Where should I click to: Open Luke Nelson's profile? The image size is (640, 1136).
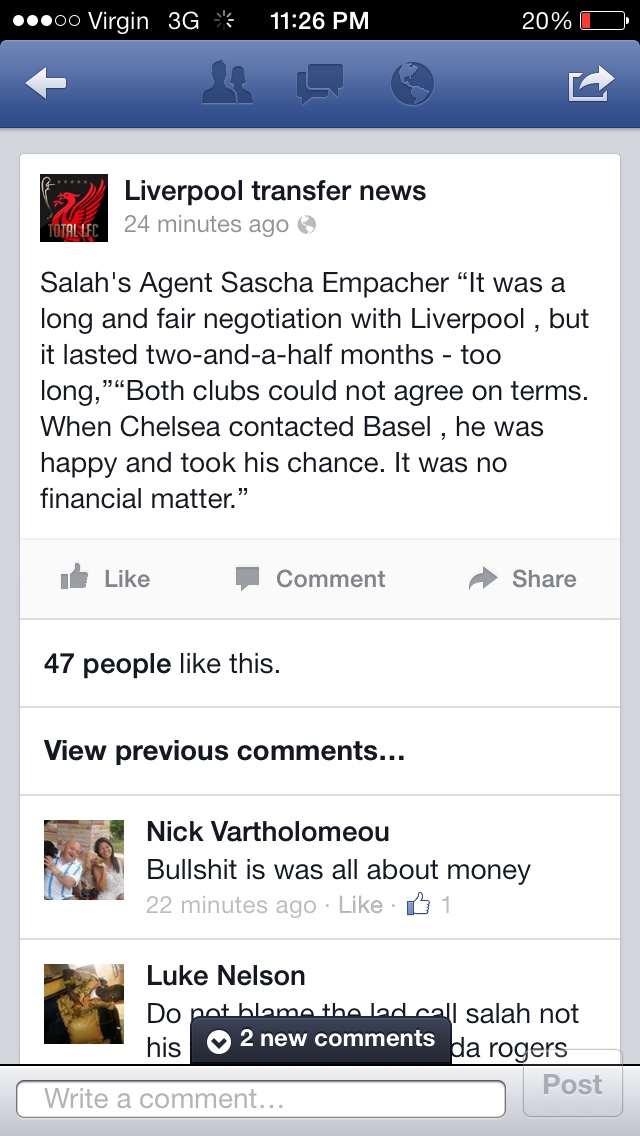pyautogui.click(x=226, y=975)
